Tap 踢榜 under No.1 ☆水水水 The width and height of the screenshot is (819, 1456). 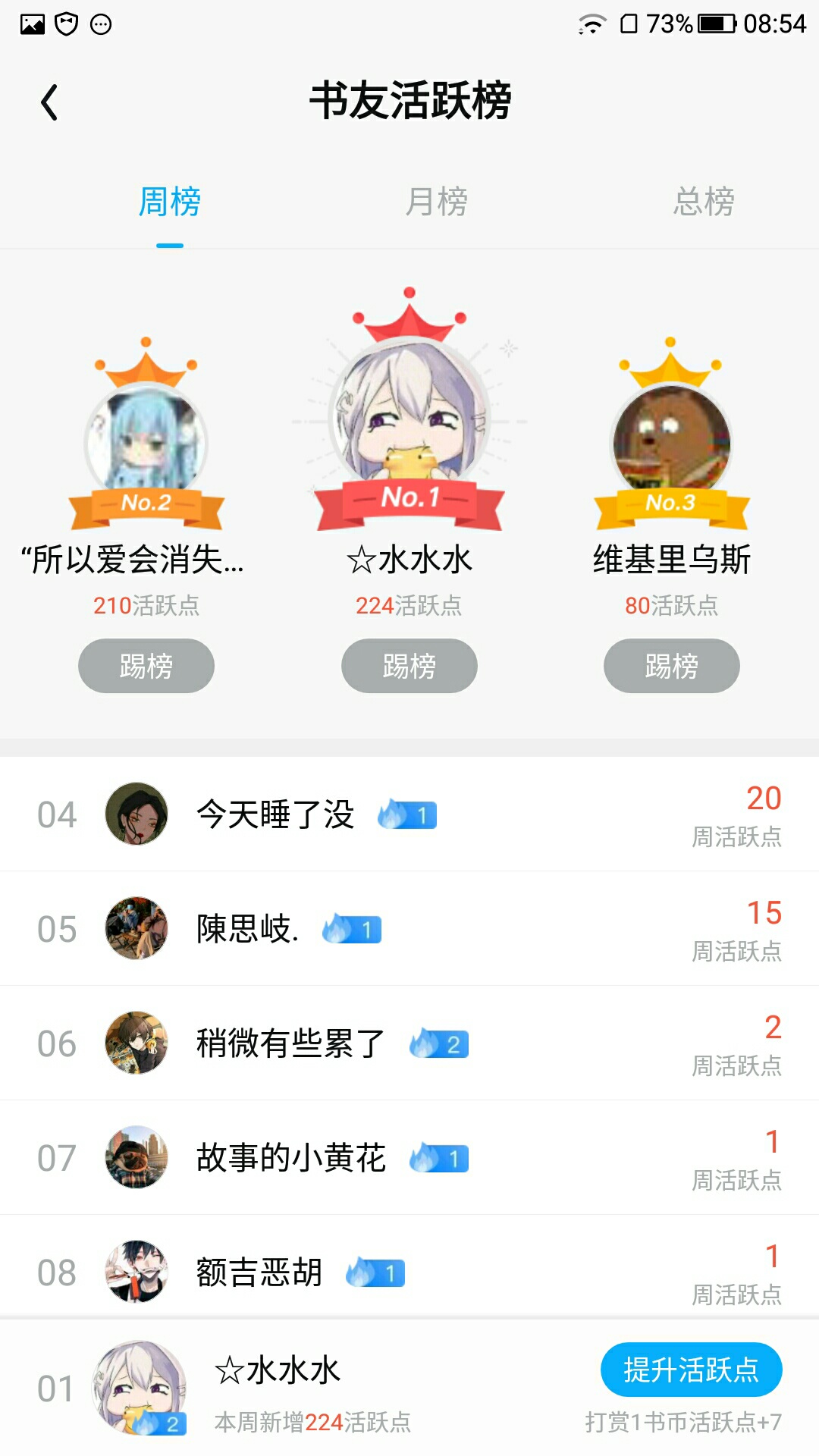(409, 666)
